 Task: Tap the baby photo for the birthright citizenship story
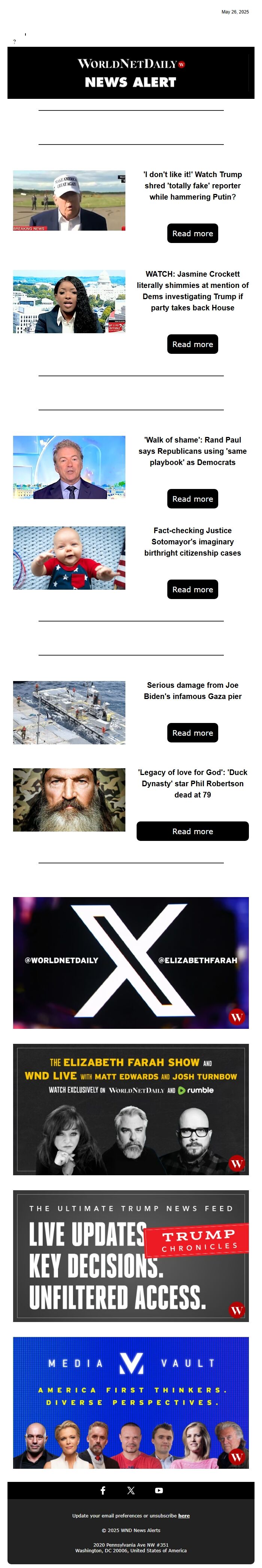click(69, 557)
